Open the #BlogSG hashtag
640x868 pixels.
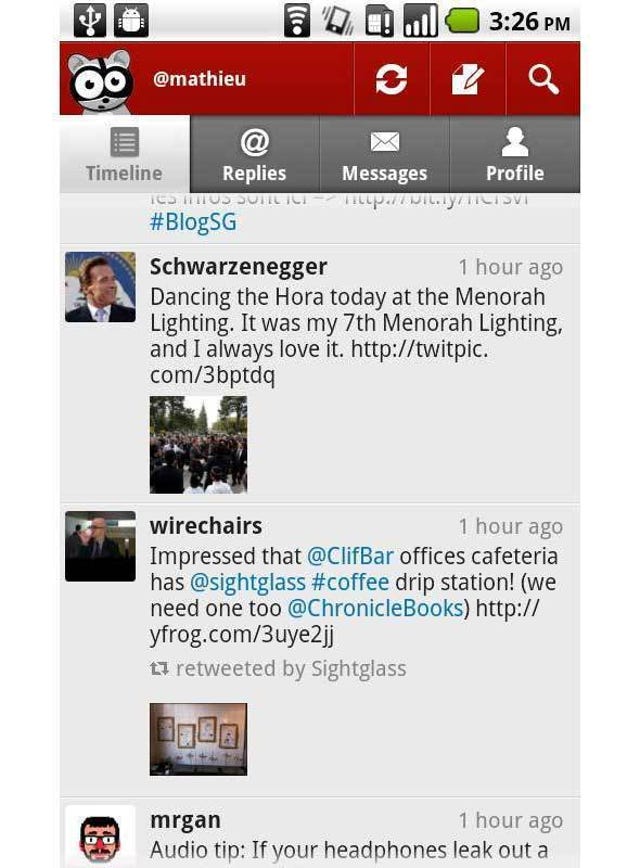(x=193, y=222)
